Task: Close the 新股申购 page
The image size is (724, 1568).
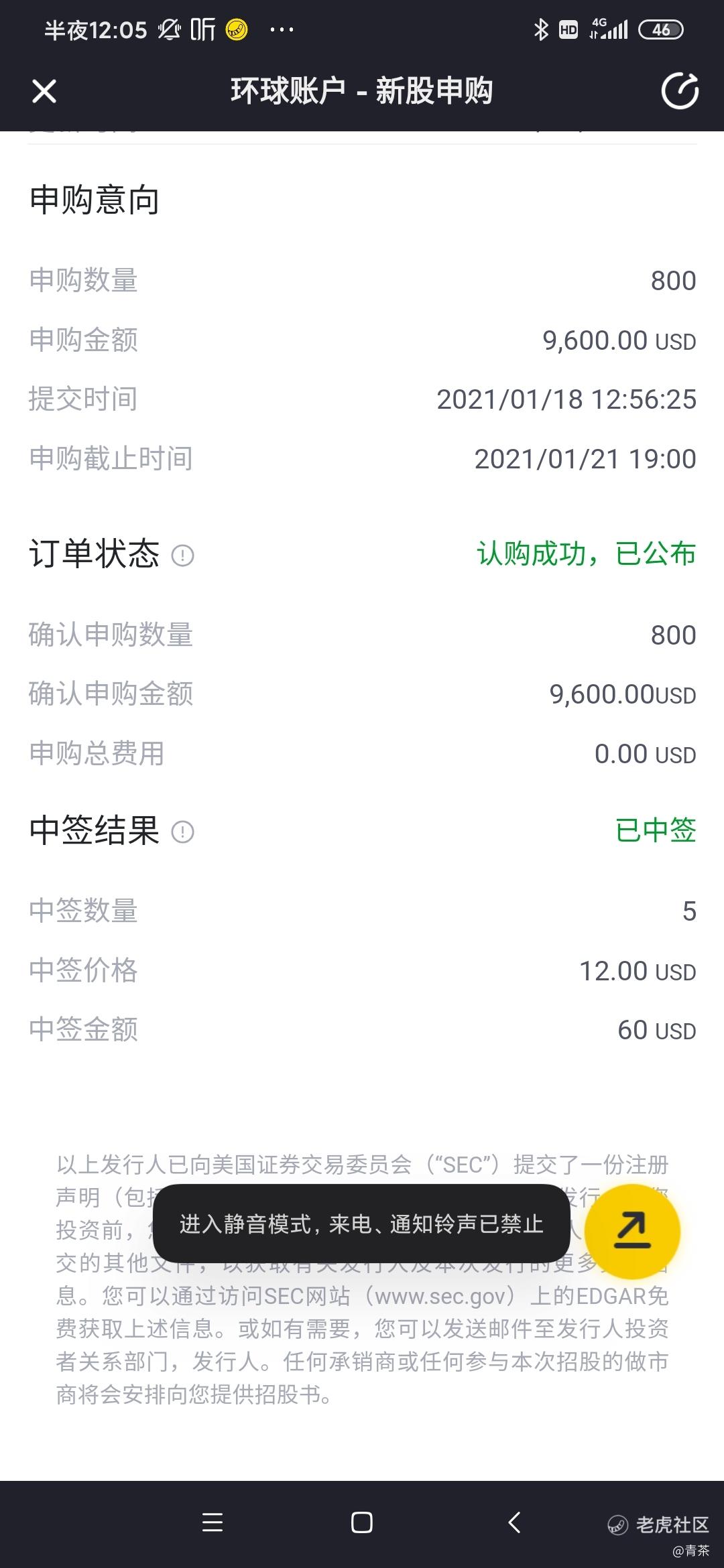Action: pyautogui.click(x=44, y=91)
